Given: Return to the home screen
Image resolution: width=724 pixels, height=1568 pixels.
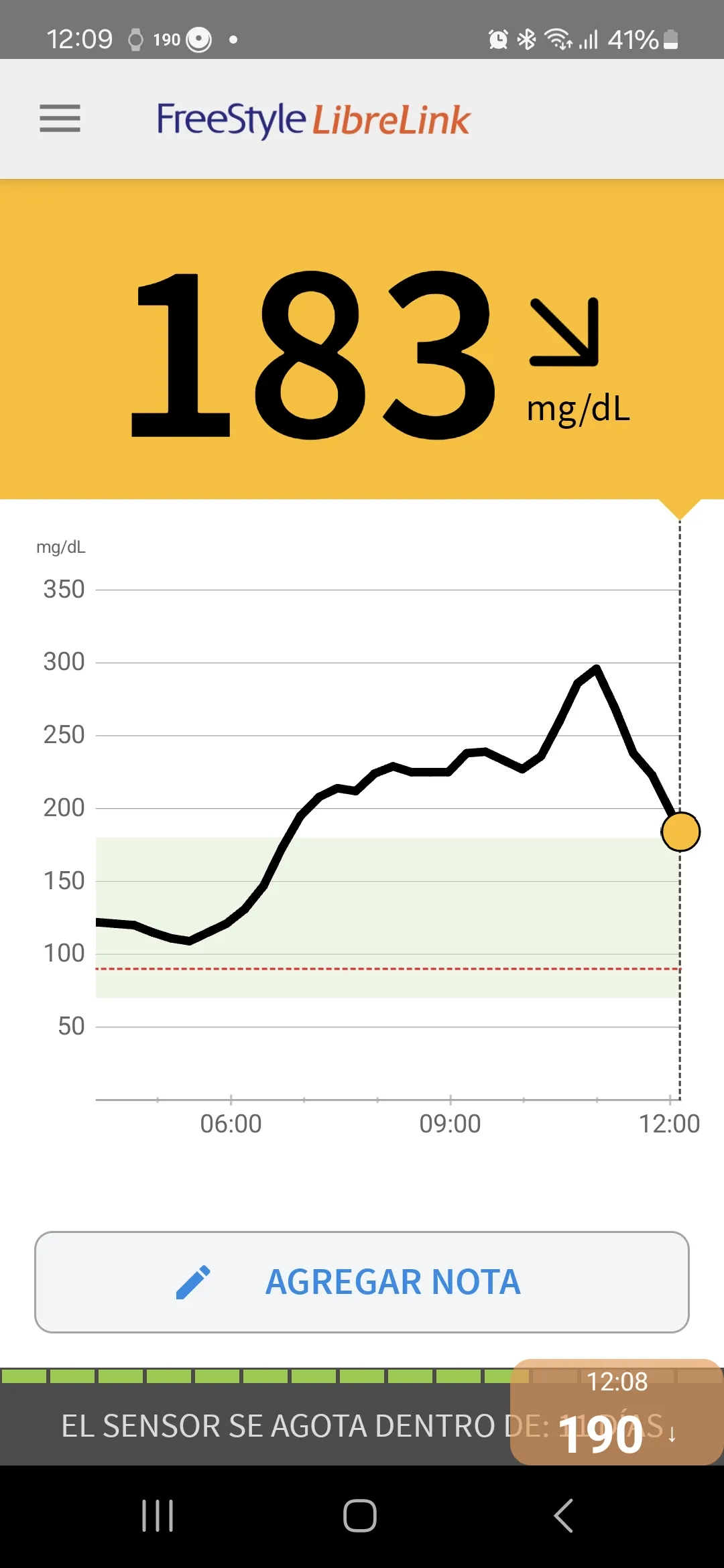Looking at the screenshot, I should click(360, 1516).
